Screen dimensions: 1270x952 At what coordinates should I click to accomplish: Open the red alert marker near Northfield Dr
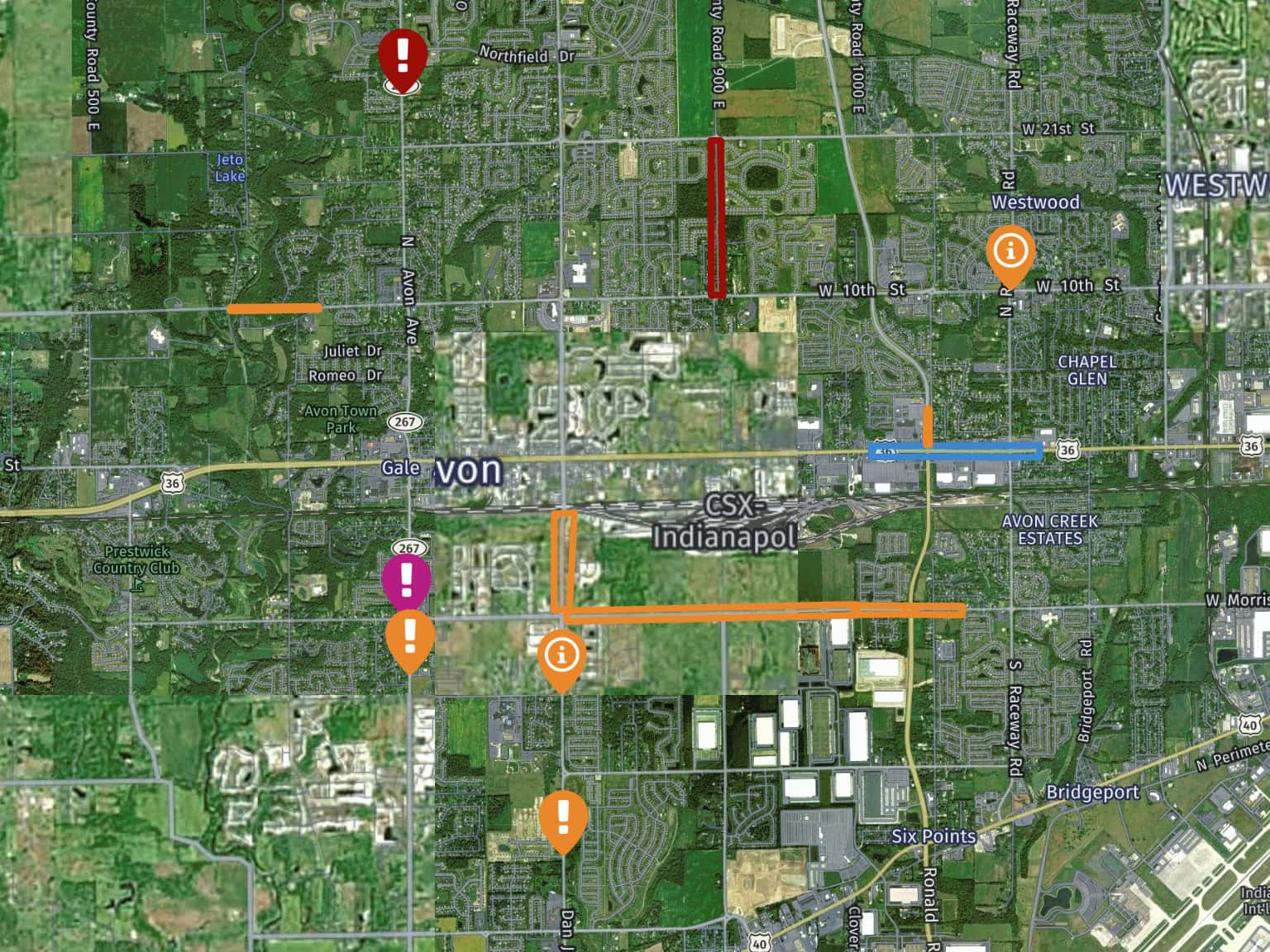tap(403, 55)
